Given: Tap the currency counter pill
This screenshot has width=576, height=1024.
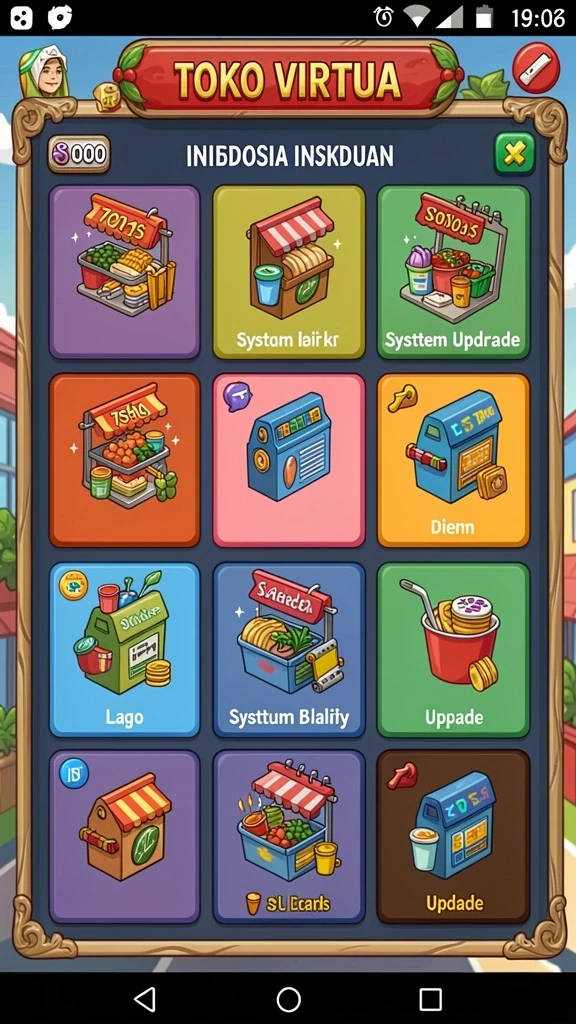Looking at the screenshot, I should coord(78,154).
